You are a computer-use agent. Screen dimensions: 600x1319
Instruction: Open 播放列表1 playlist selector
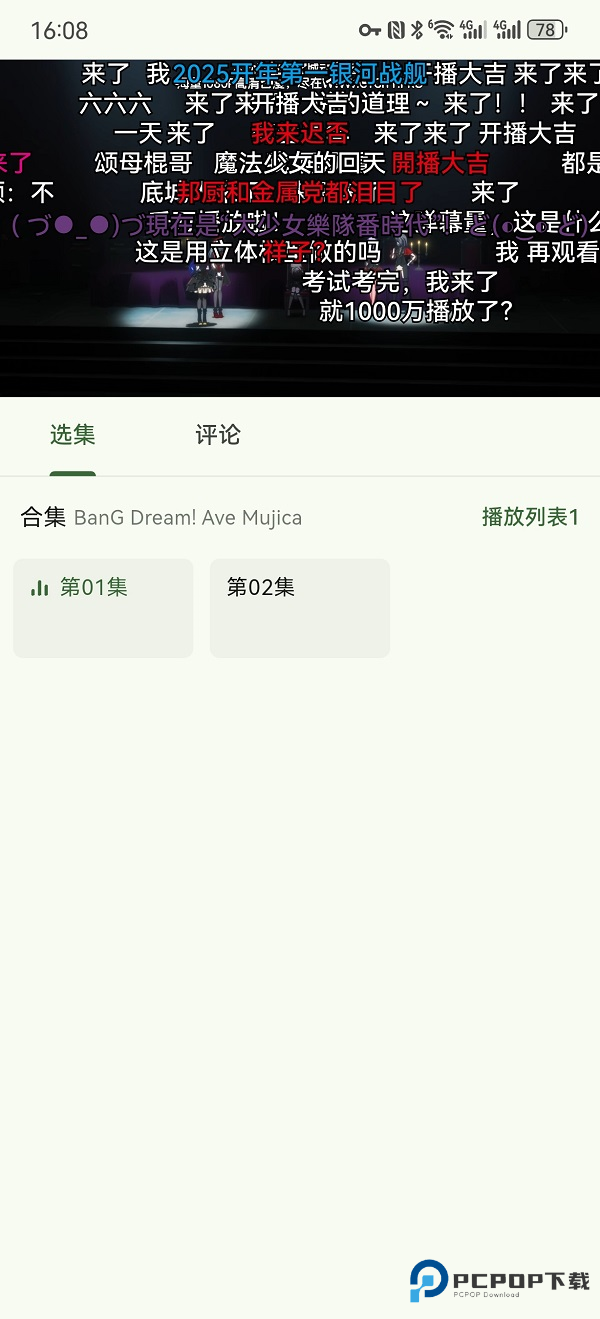[x=530, y=517]
